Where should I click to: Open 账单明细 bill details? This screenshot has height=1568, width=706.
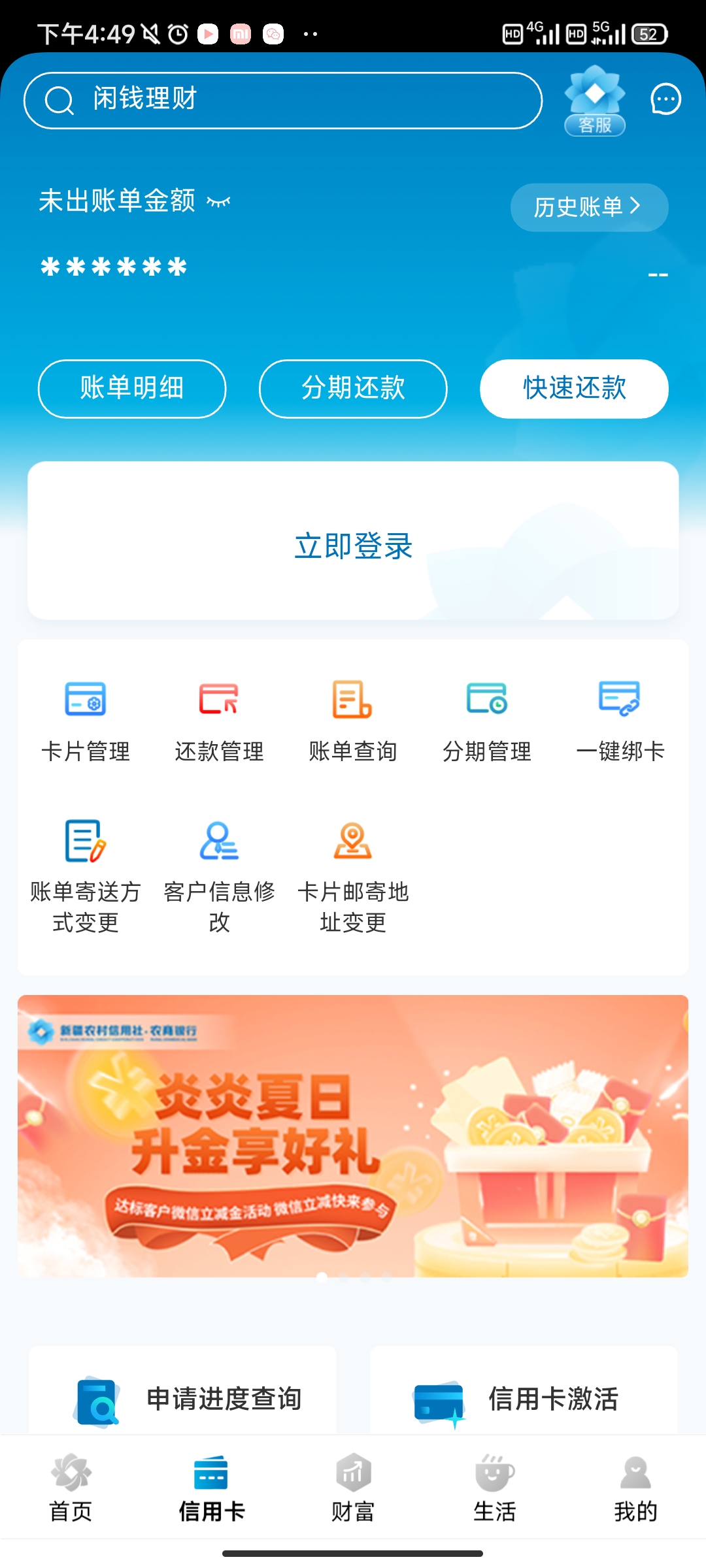tap(132, 388)
